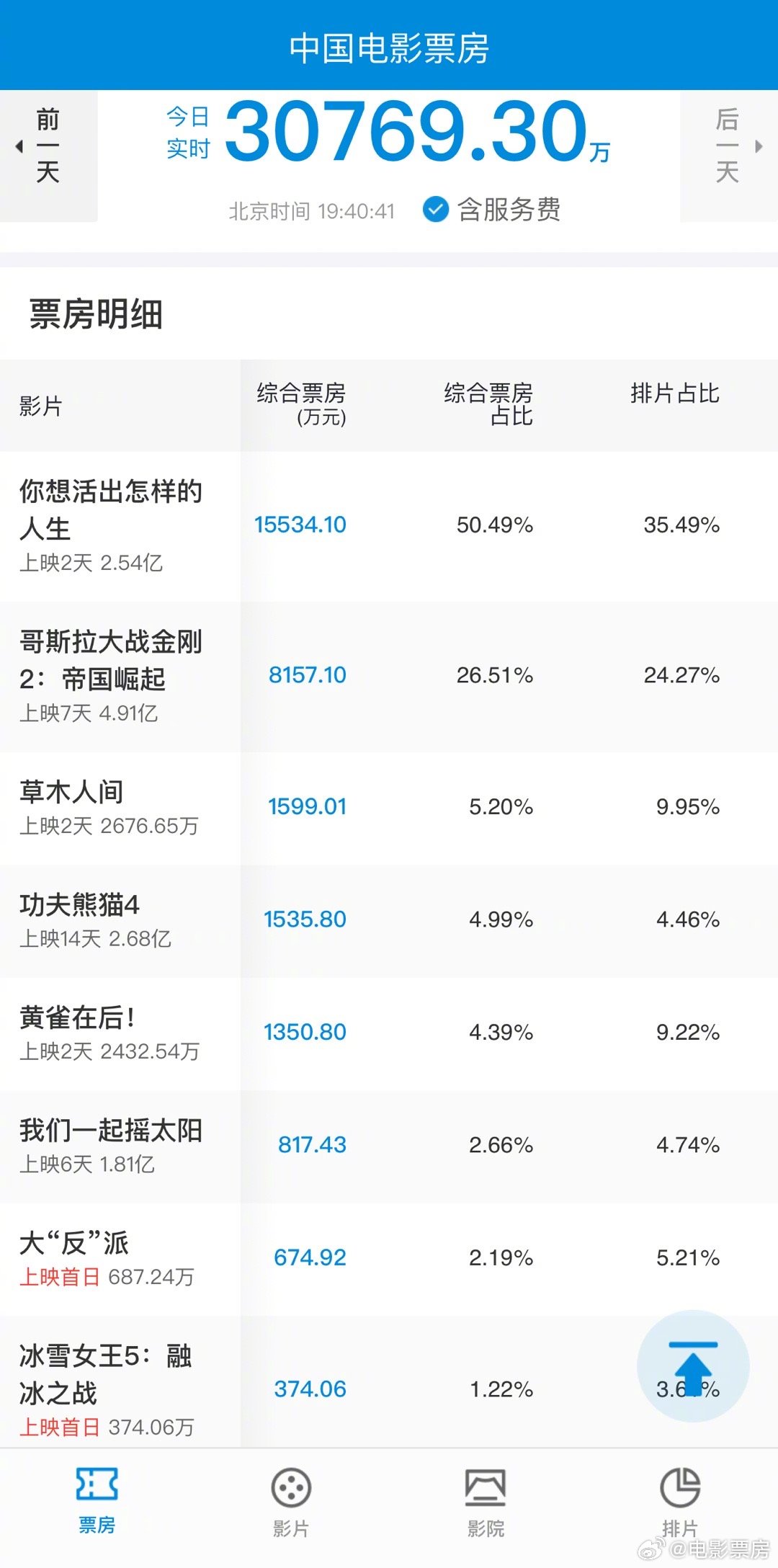The height and width of the screenshot is (1568, 778).
Task: Open the 我们一起摇太阳 movie row
Action: (x=389, y=1146)
